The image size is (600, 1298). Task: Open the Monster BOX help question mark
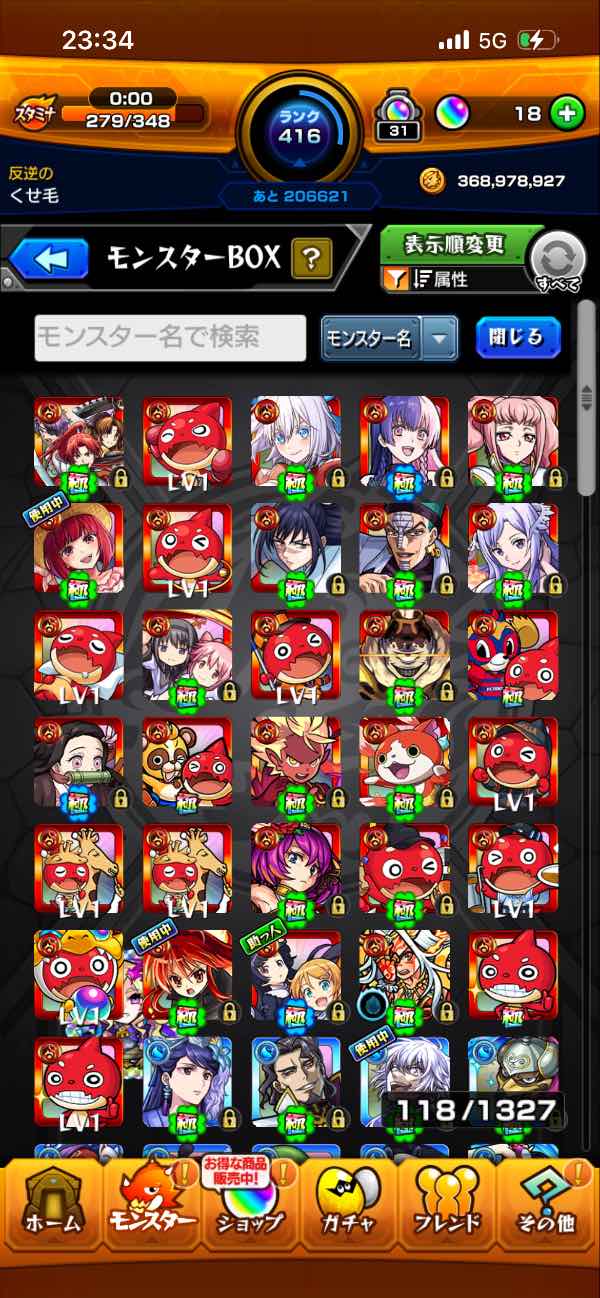[x=312, y=261]
